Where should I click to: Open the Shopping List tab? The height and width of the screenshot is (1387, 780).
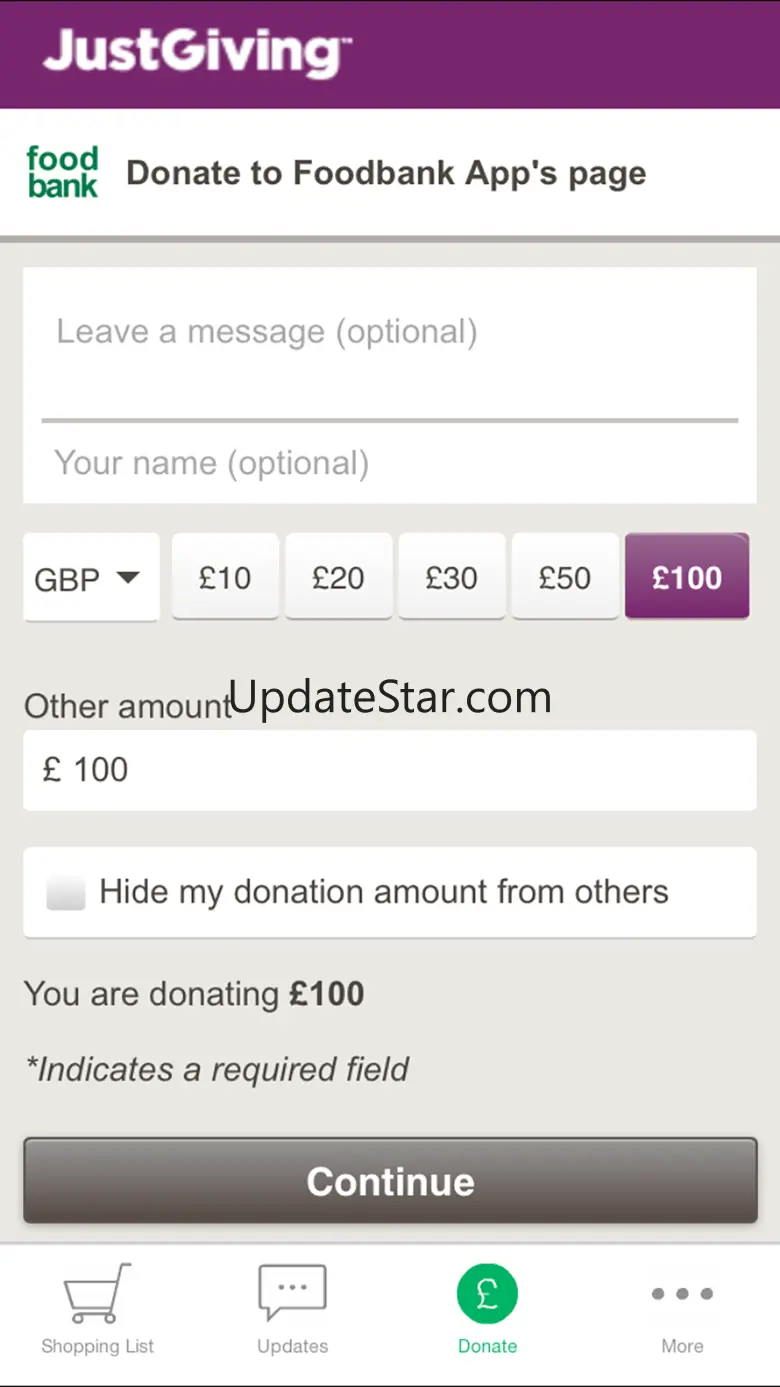[x=98, y=1309]
